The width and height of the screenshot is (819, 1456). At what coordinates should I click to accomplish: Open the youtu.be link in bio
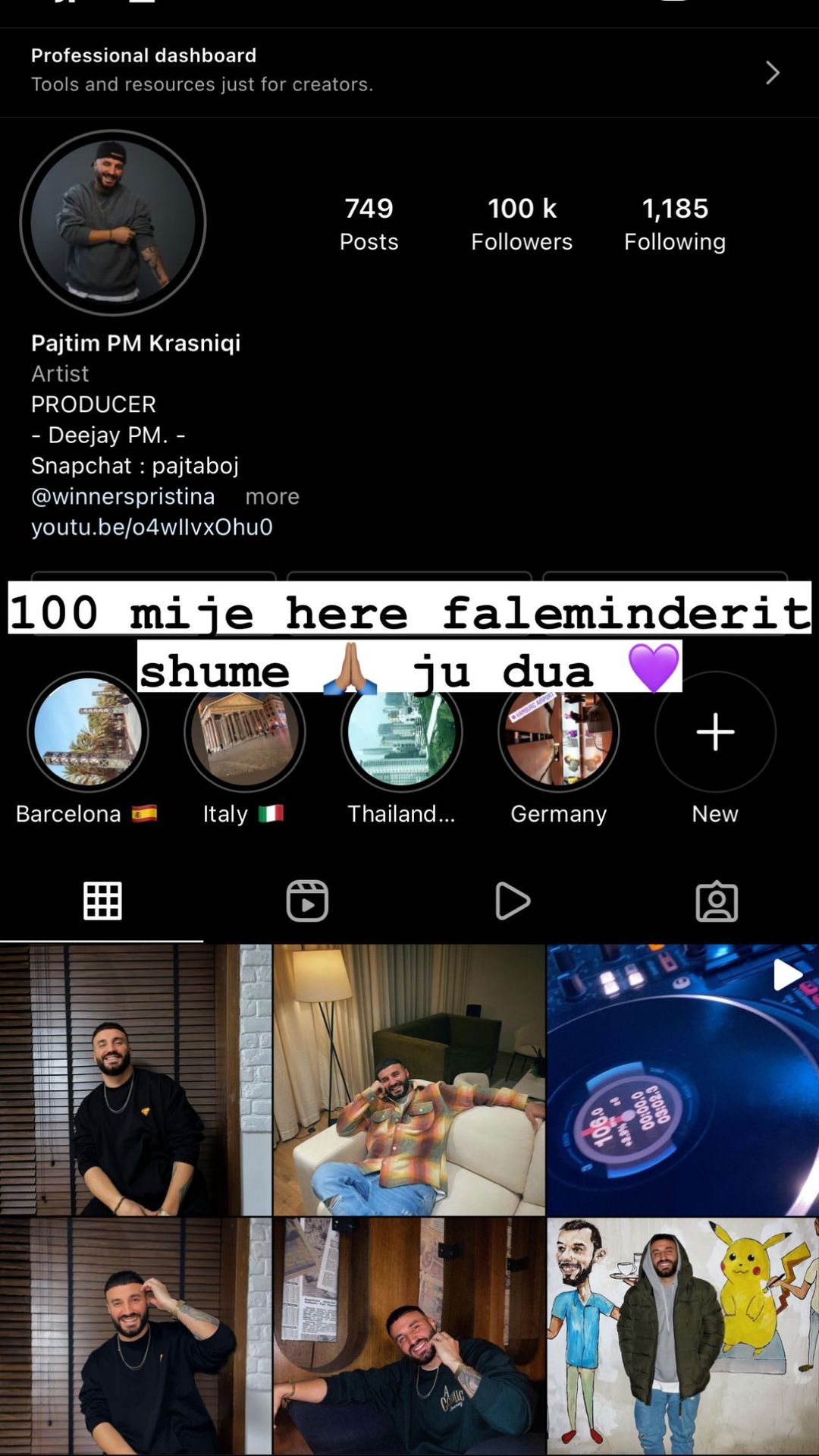pyautogui.click(x=152, y=527)
